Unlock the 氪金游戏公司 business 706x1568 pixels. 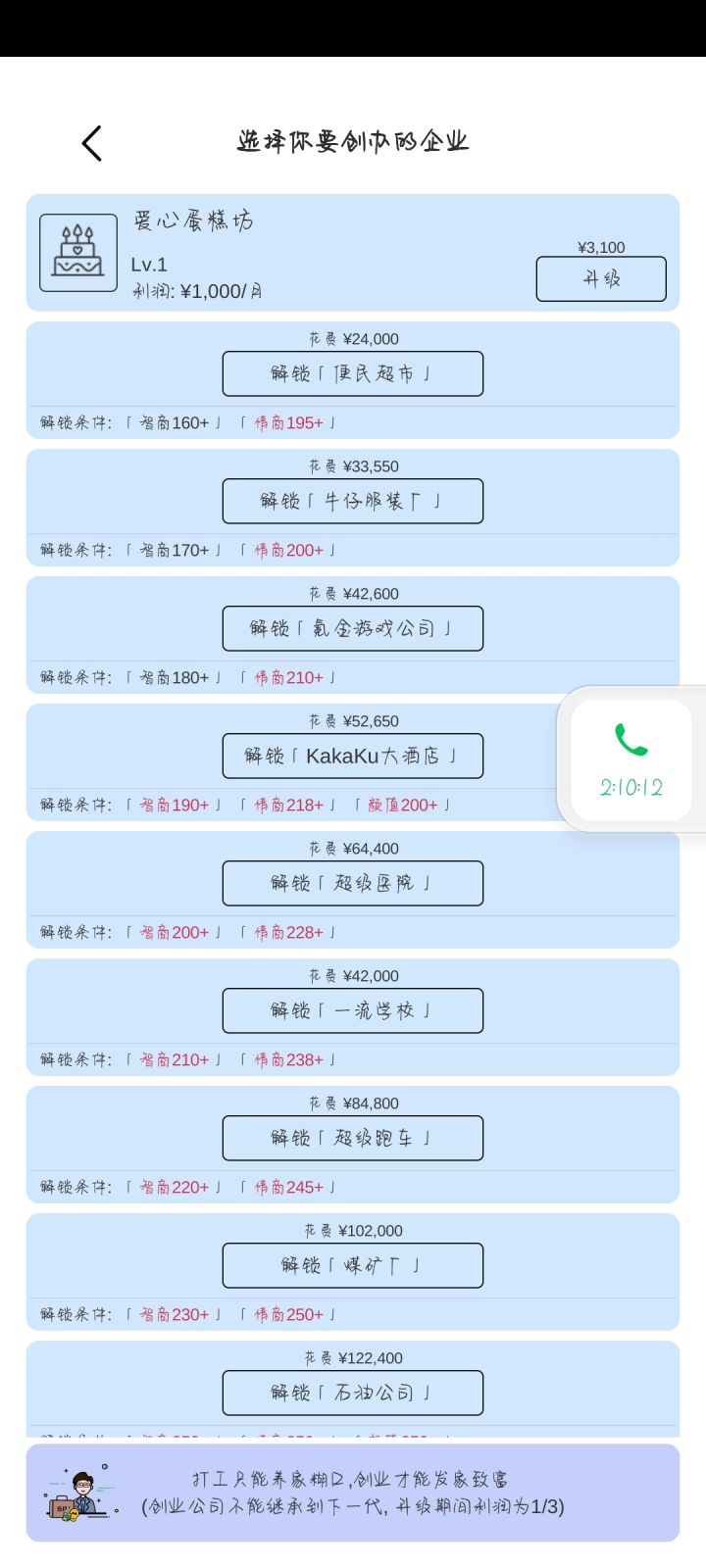click(x=353, y=628)
